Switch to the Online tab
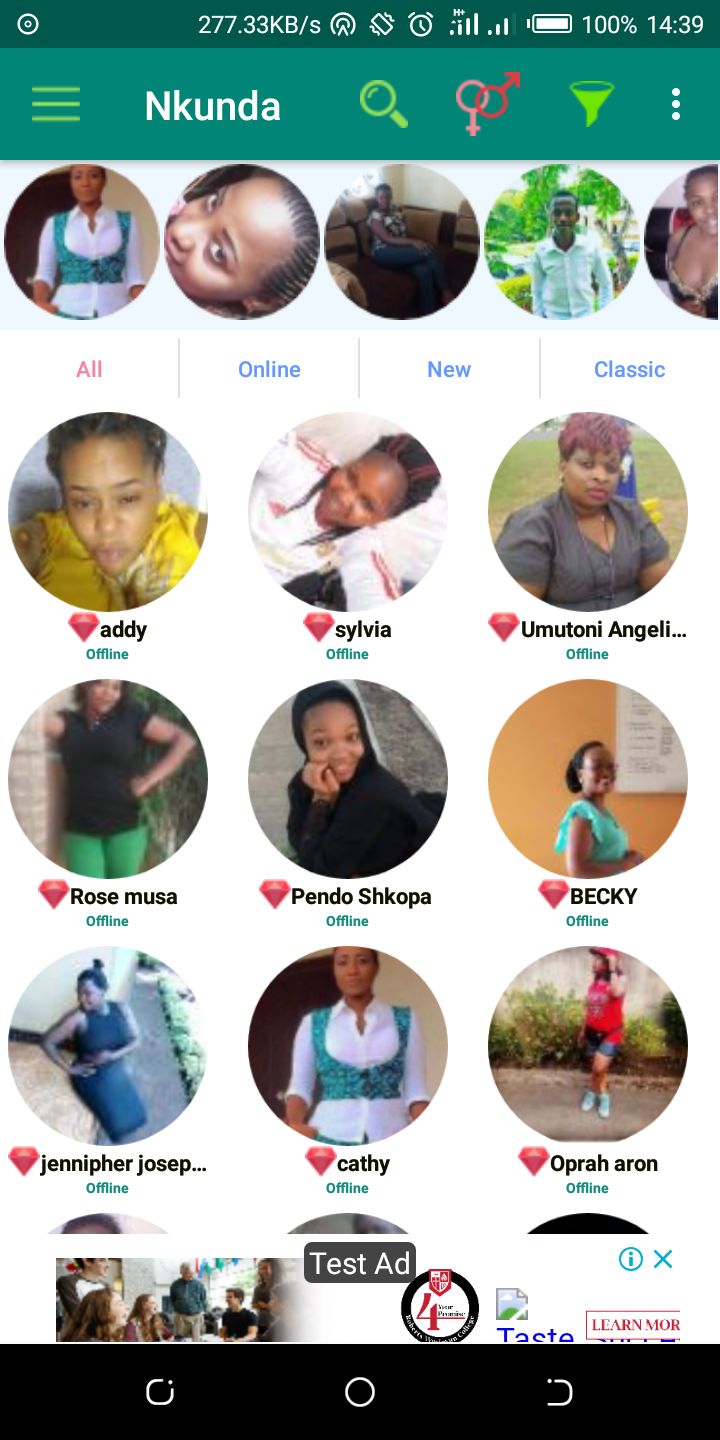 tap(269, 369)
